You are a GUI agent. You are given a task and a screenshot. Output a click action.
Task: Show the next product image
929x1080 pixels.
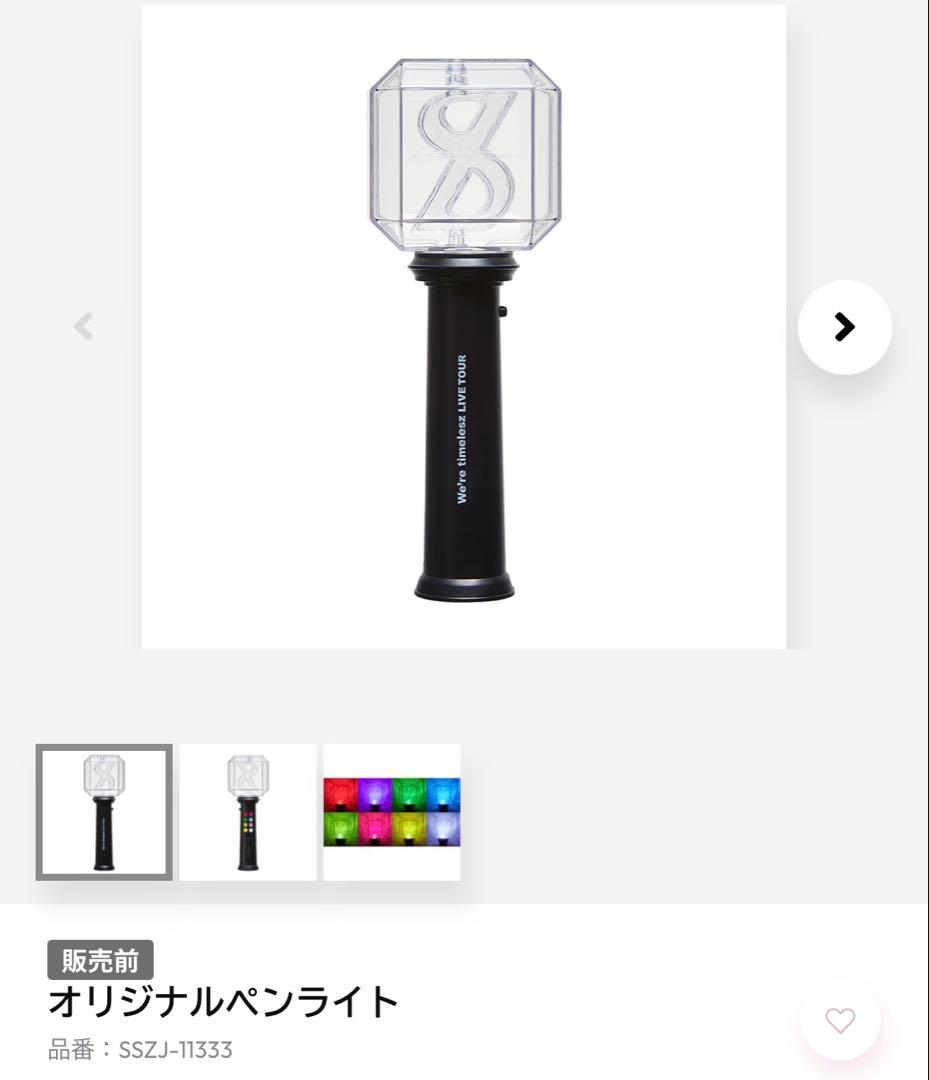(845, 327)
